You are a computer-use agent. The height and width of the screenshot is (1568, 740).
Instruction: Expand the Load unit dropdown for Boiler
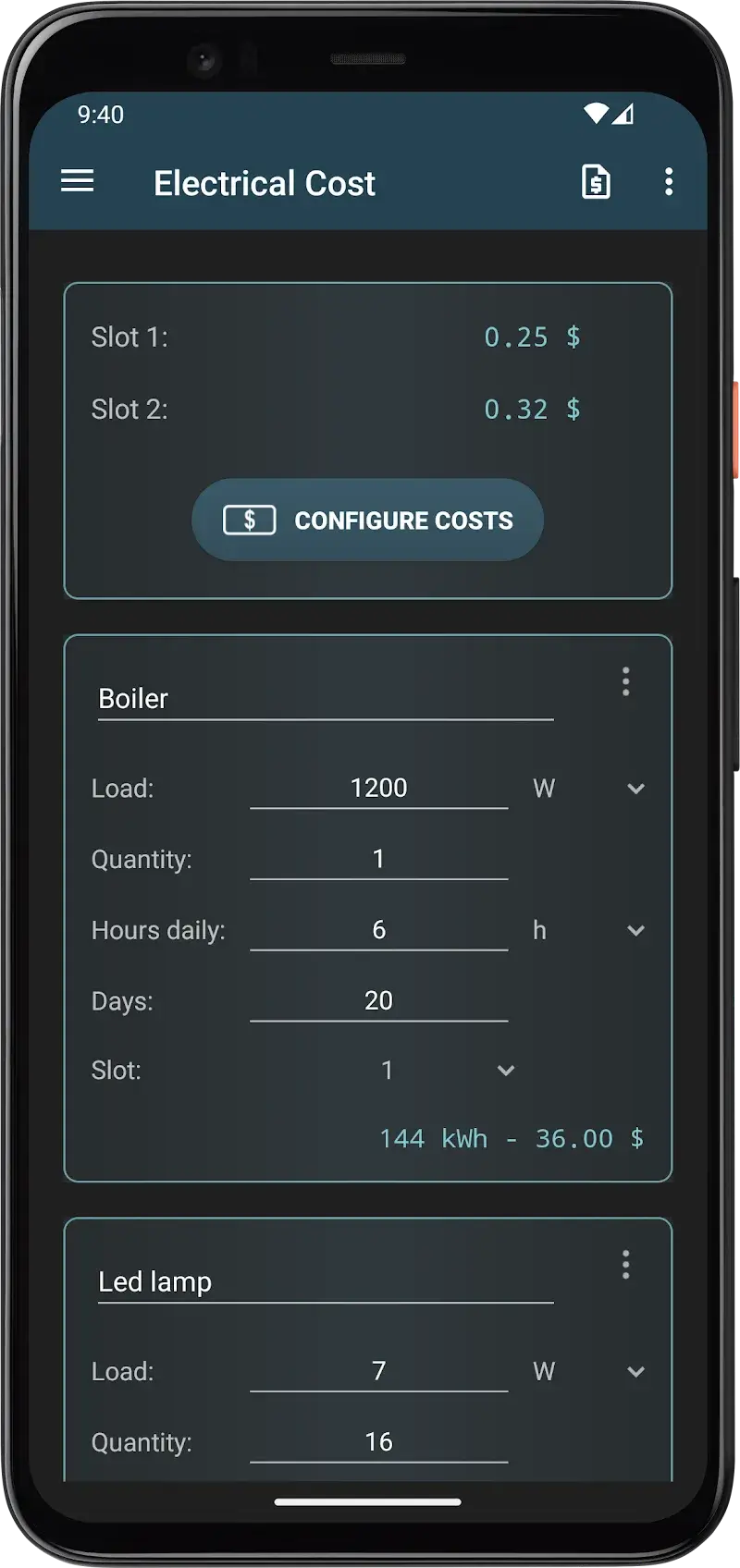tap(635, 789)
